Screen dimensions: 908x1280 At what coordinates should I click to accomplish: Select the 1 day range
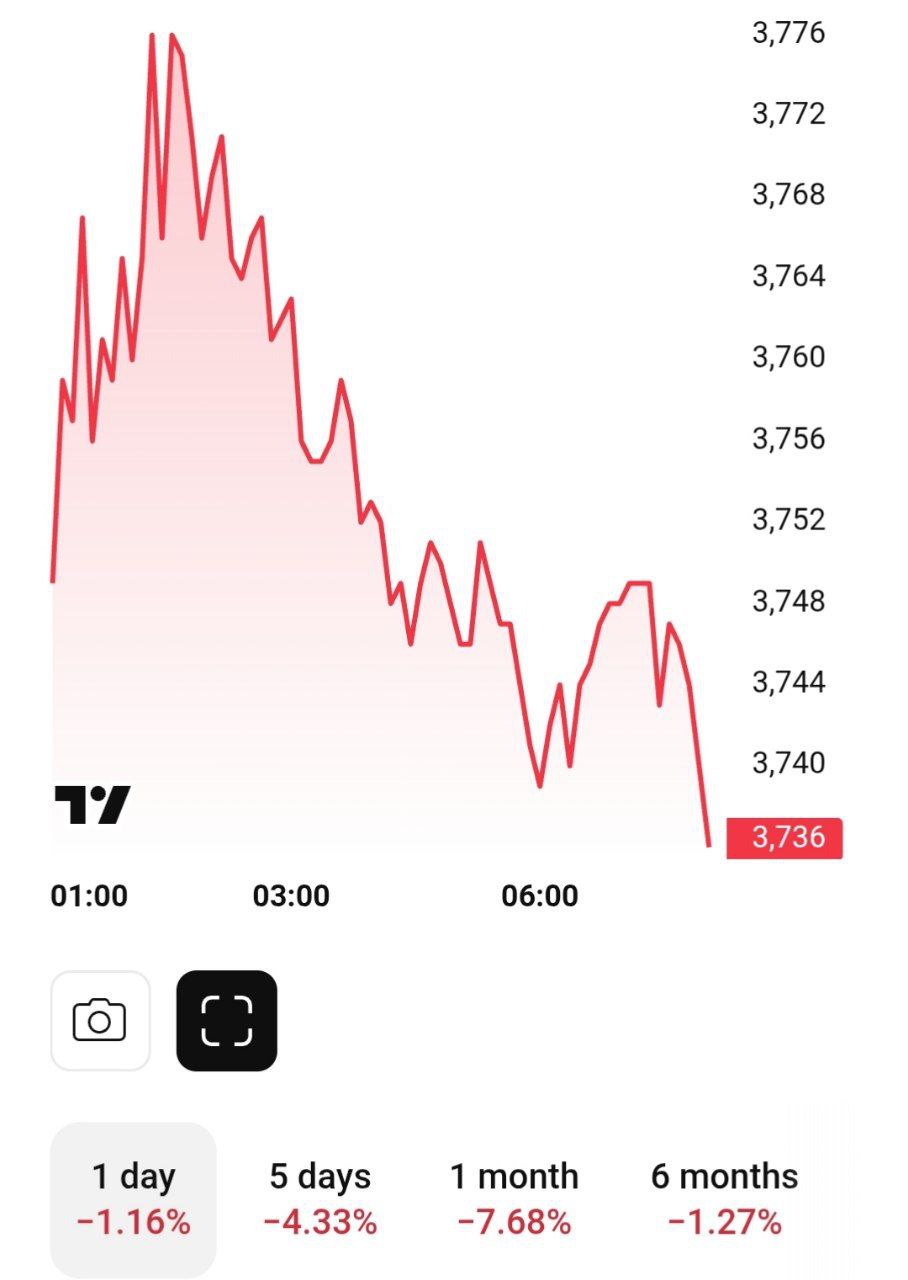[x=133, y=1199]
